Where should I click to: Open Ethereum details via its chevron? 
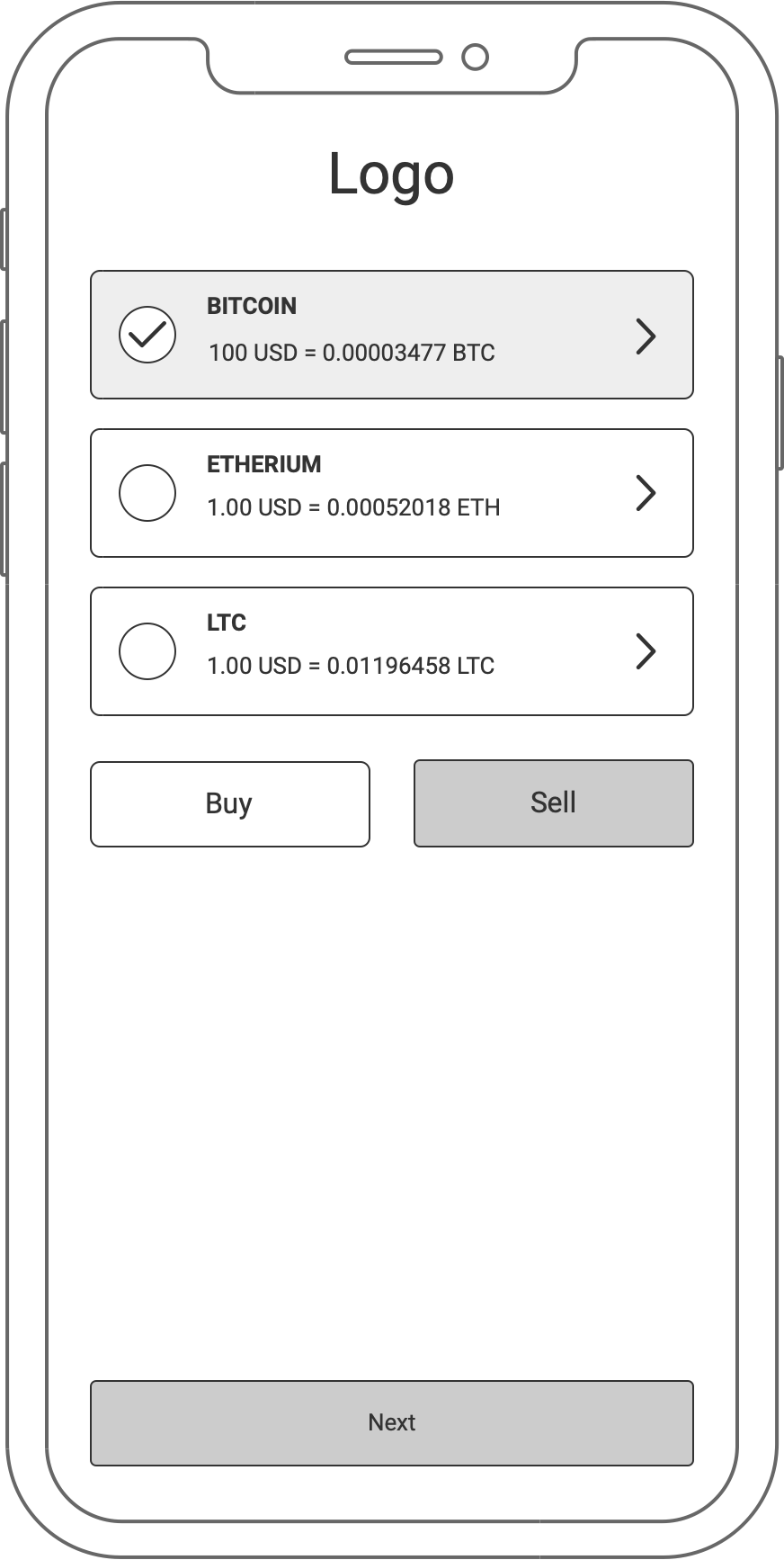(x=646, y=493)
